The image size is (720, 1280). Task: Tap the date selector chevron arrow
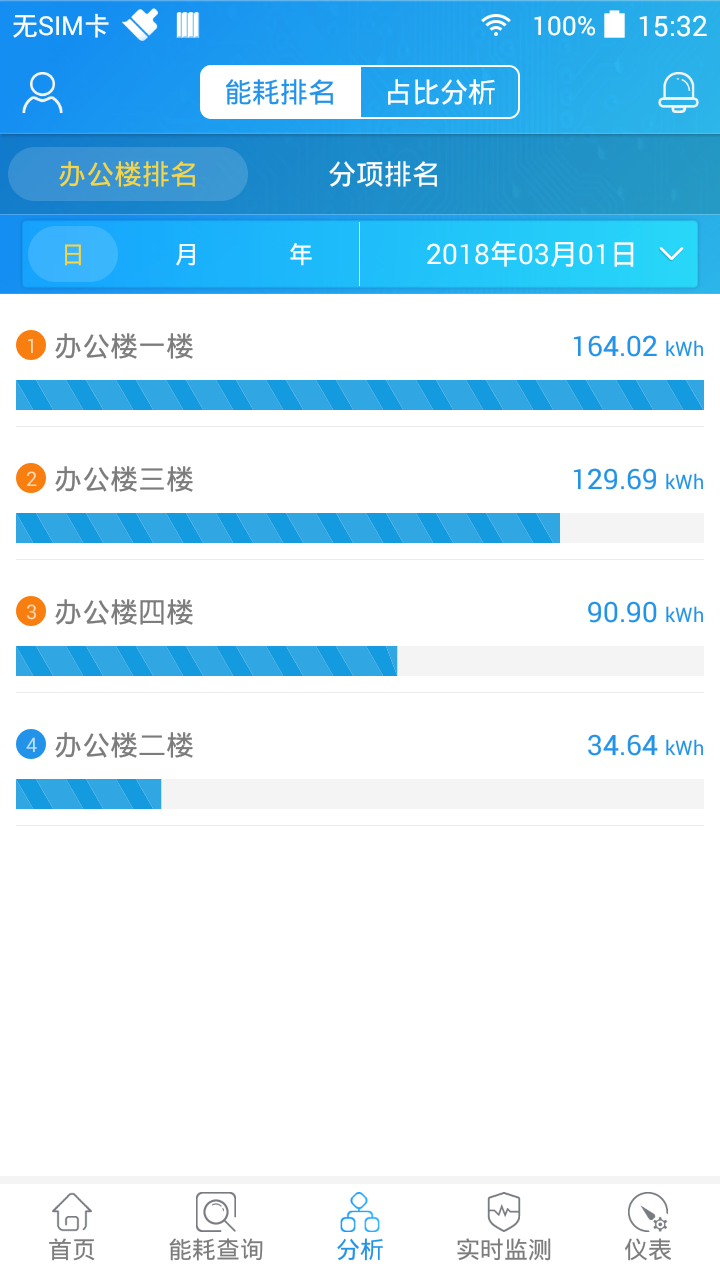(x=672, y=254)
